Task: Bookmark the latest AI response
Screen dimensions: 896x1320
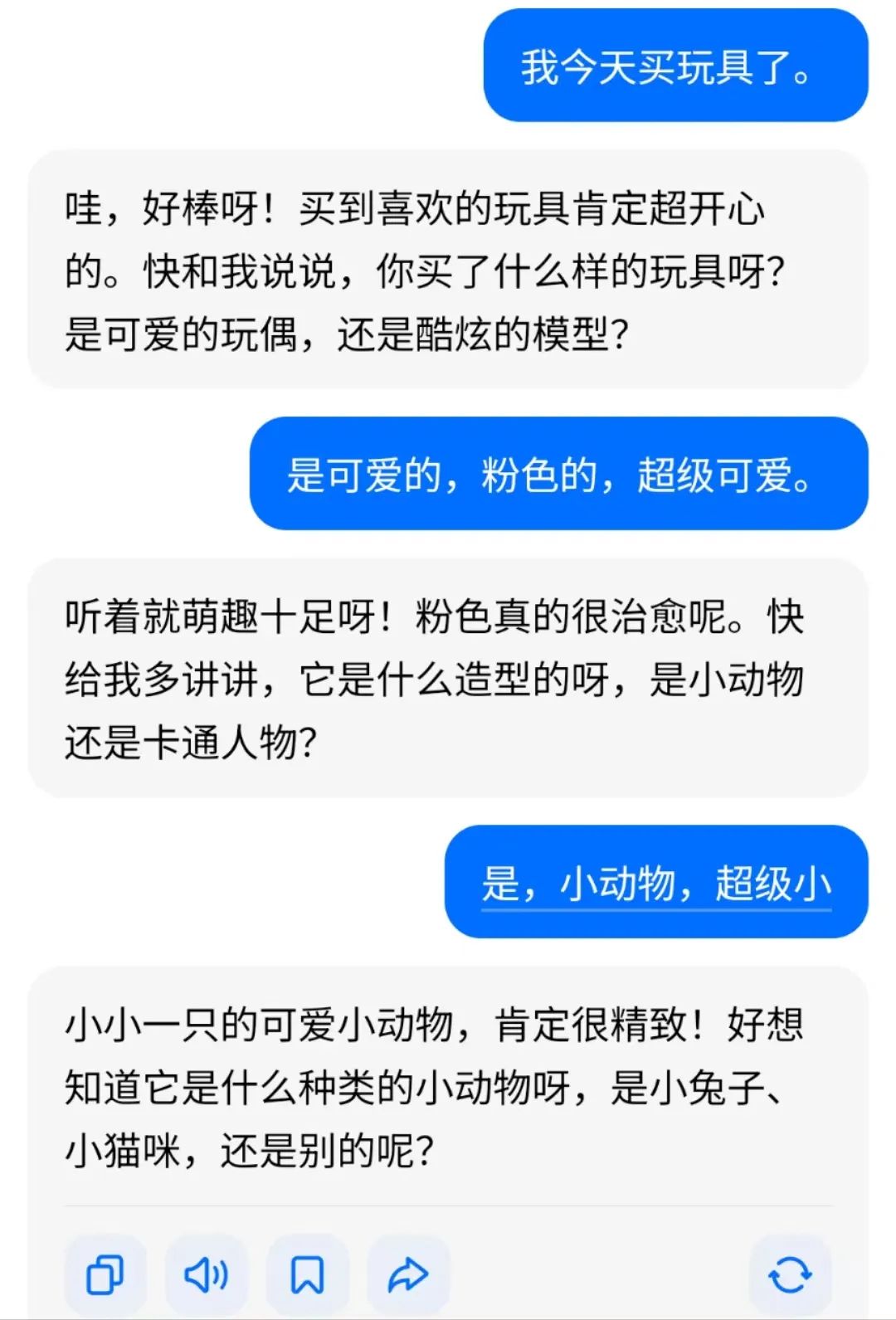Action: [x=307, y=1275]
